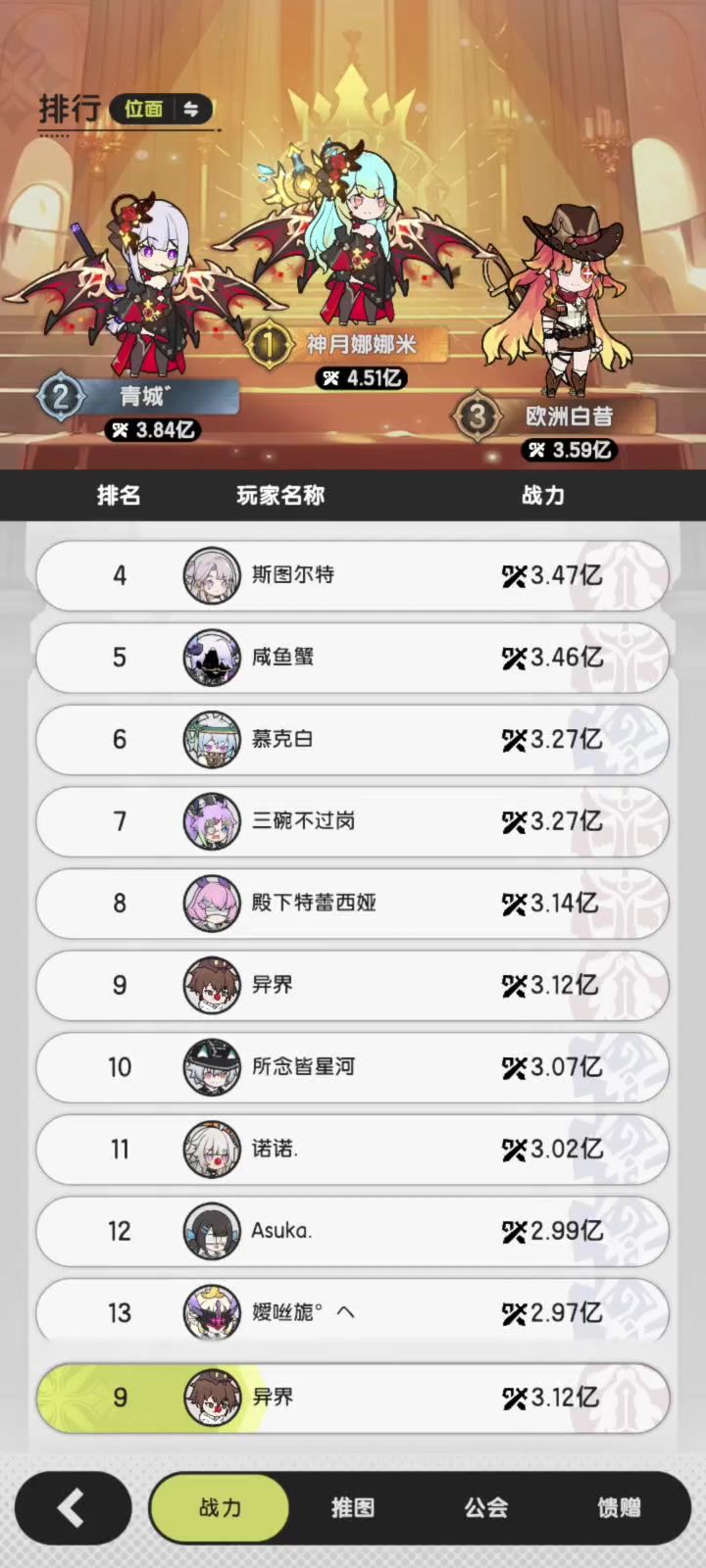
Task: Open the 公会 ranking tab
Action: 485,1507
